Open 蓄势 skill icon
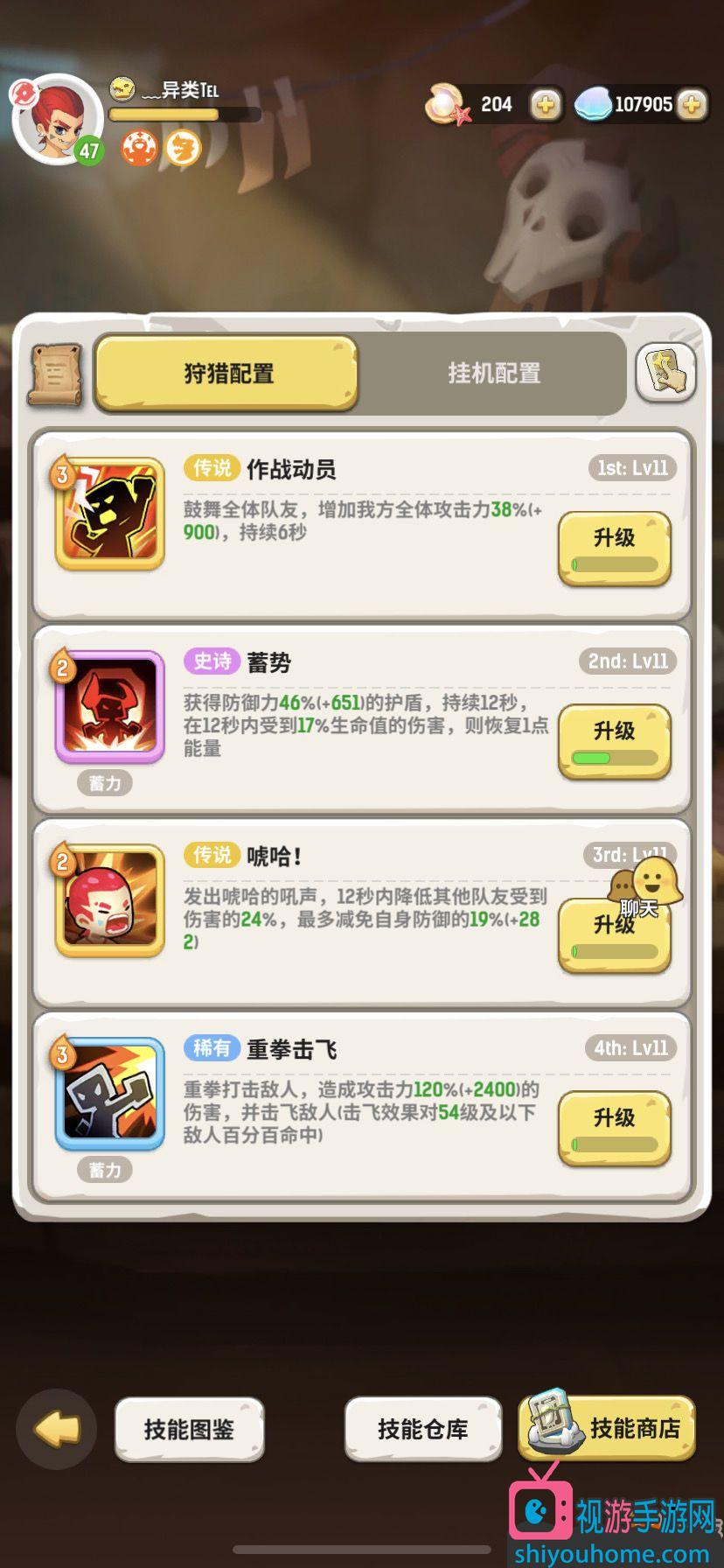This screenshot has height=1568, width=724. (x=110, y=707)
